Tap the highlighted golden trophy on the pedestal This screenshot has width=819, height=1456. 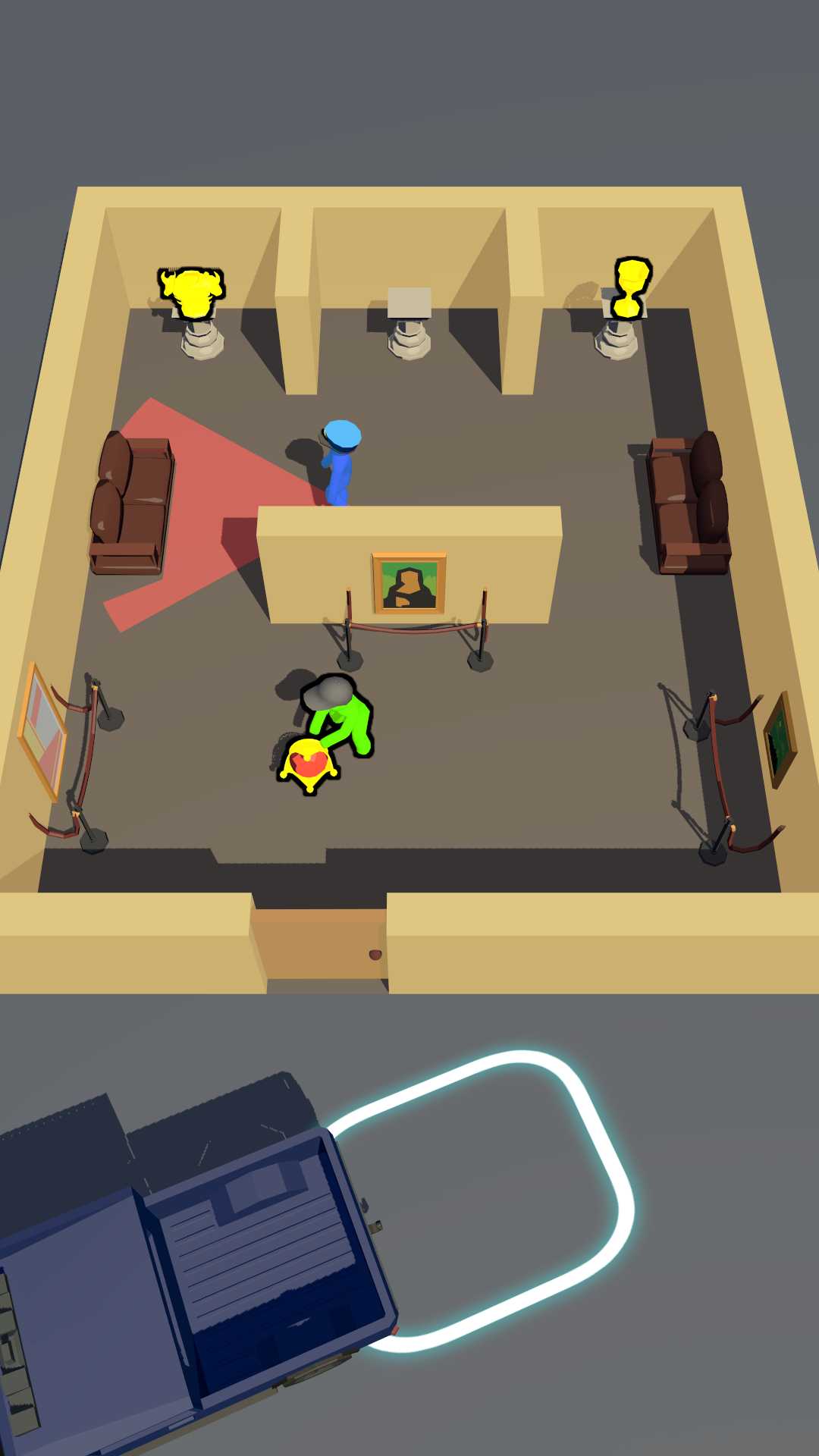[631, 287]
